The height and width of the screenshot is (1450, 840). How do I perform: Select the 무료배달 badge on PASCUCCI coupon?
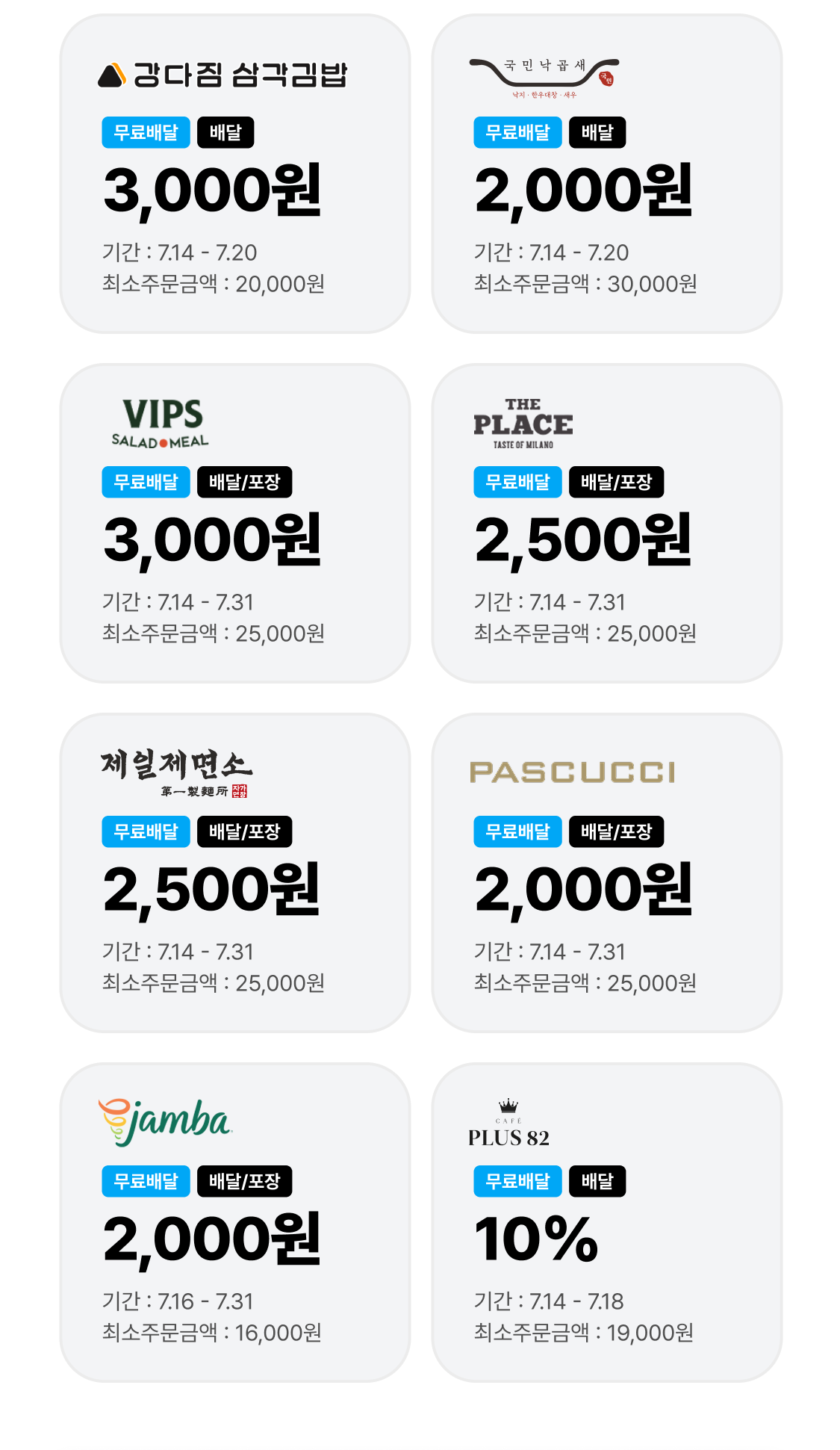coord(518,831)
